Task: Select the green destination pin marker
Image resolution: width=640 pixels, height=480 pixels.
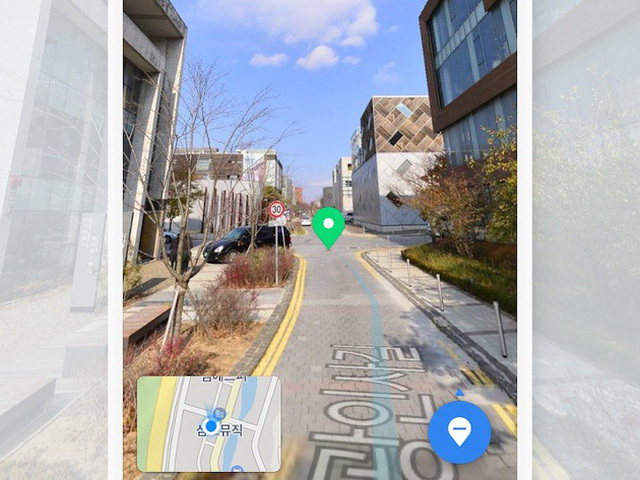Action: tap(328, 225)
